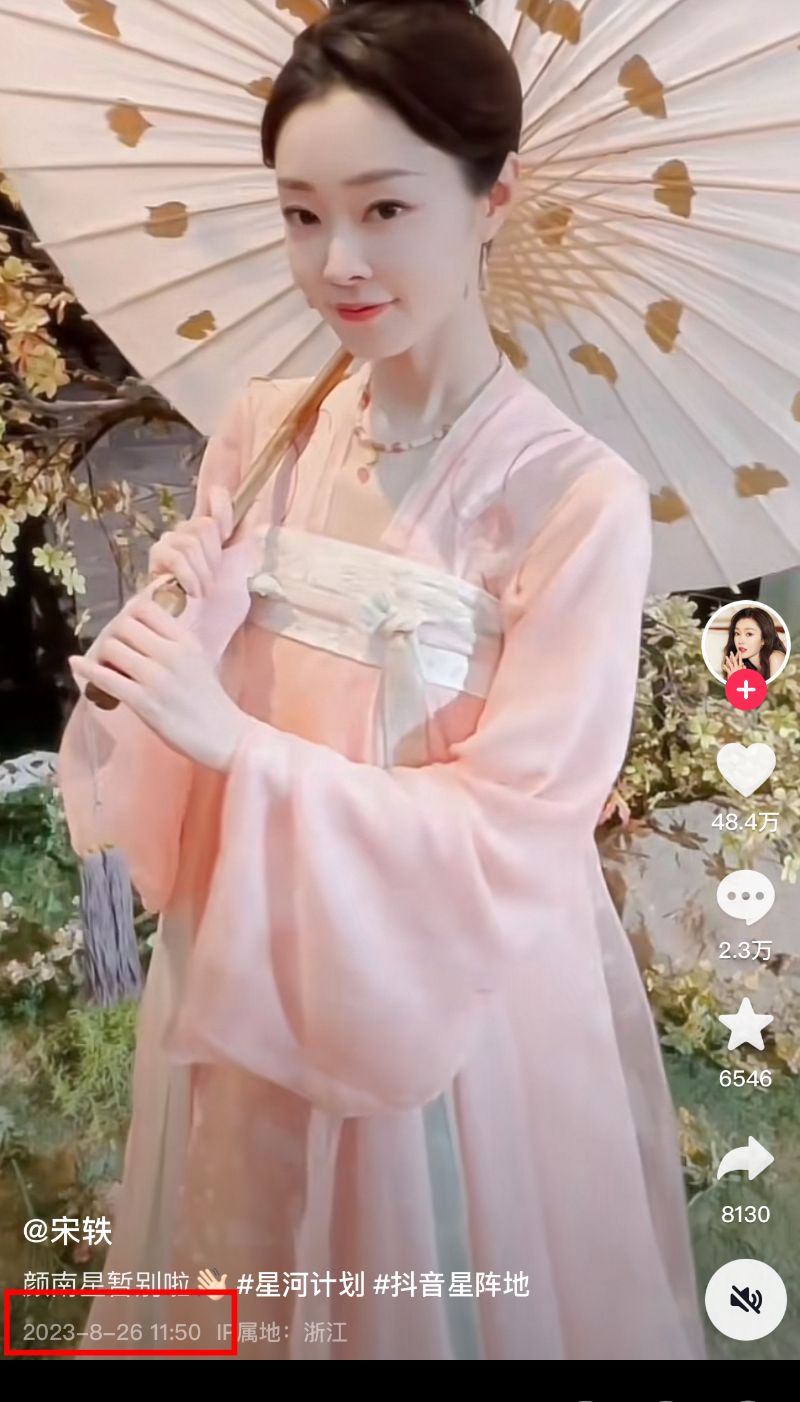Unmute the video sound
Viewport: 800px width, 1402px height.
pyautogui.click(x=746, y=1300)
